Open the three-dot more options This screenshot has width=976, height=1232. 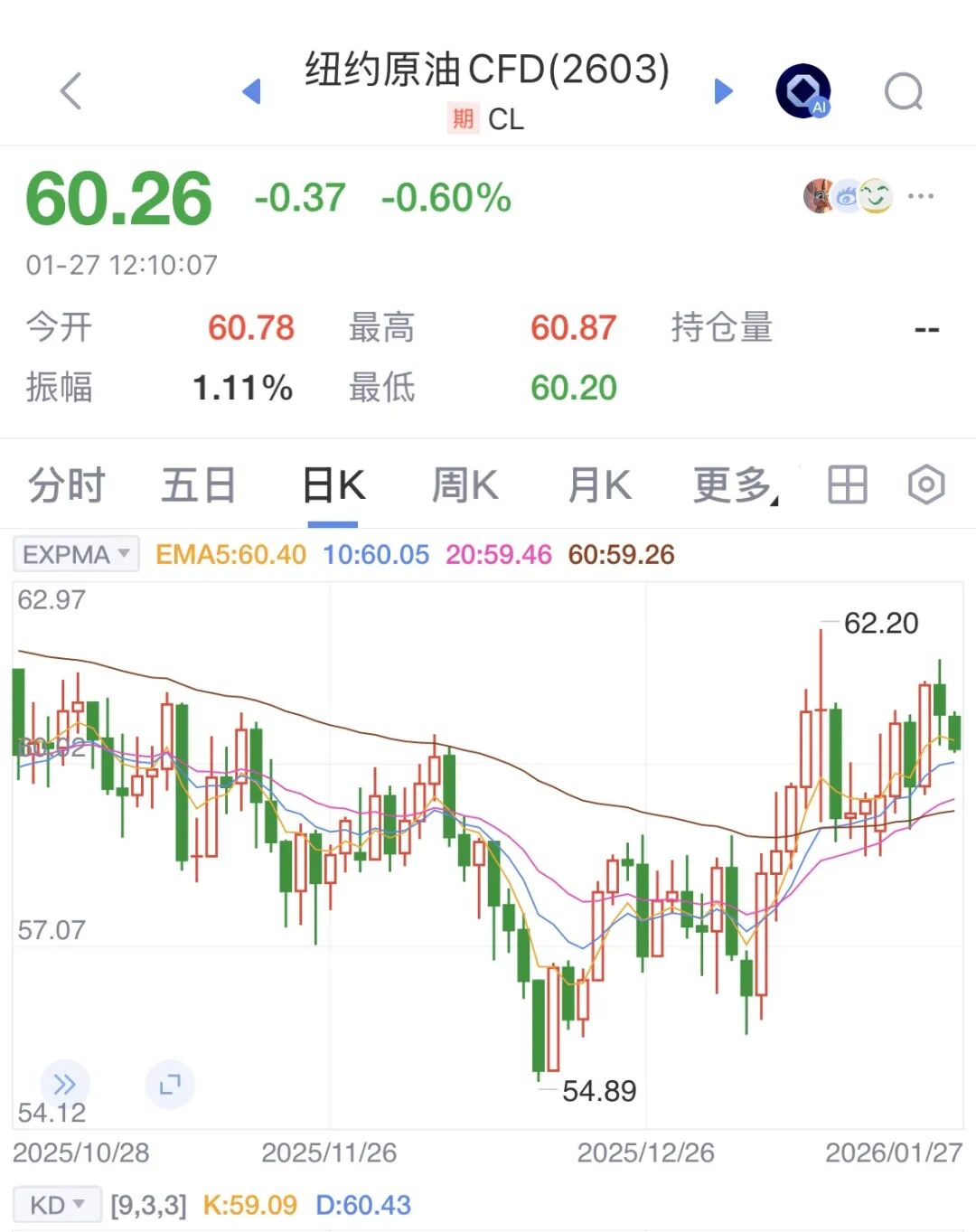[x=920, y=196]
